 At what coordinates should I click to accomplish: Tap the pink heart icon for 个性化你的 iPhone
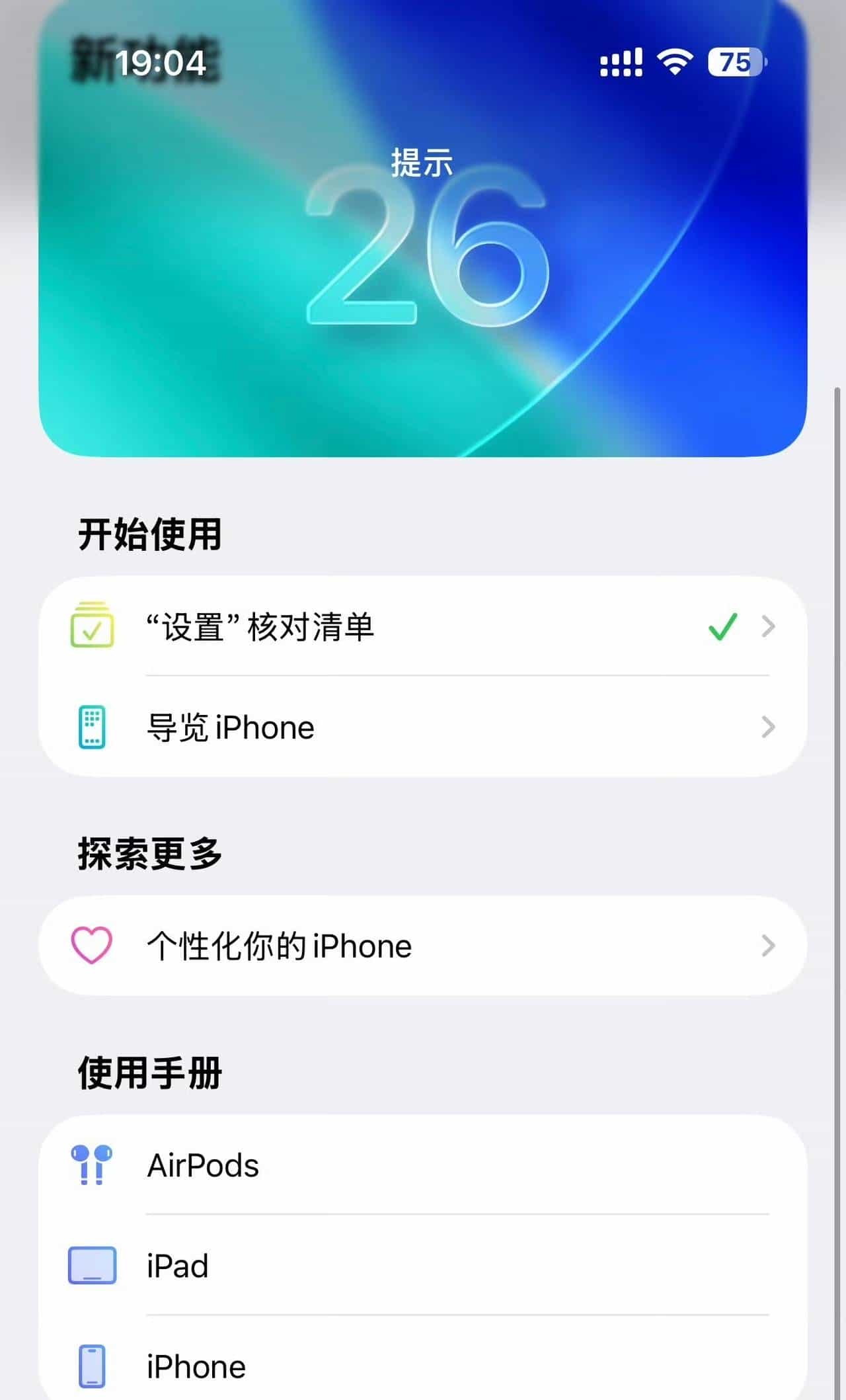[x=92, y=946]
